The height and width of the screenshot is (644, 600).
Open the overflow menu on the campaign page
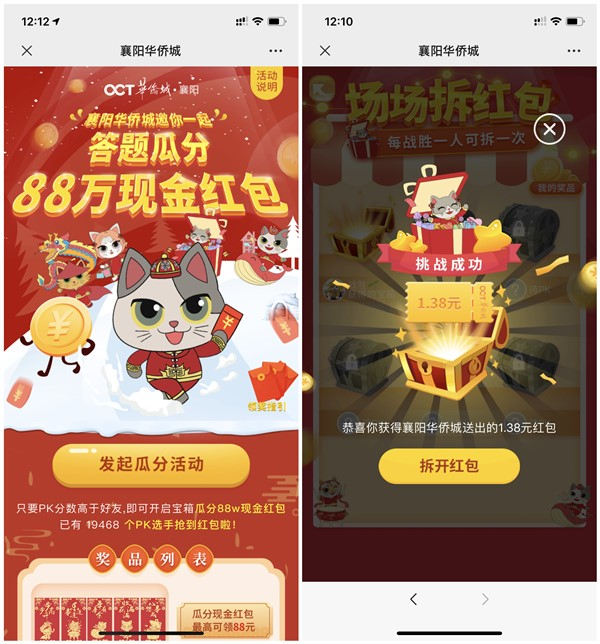(x=275, y=50)
